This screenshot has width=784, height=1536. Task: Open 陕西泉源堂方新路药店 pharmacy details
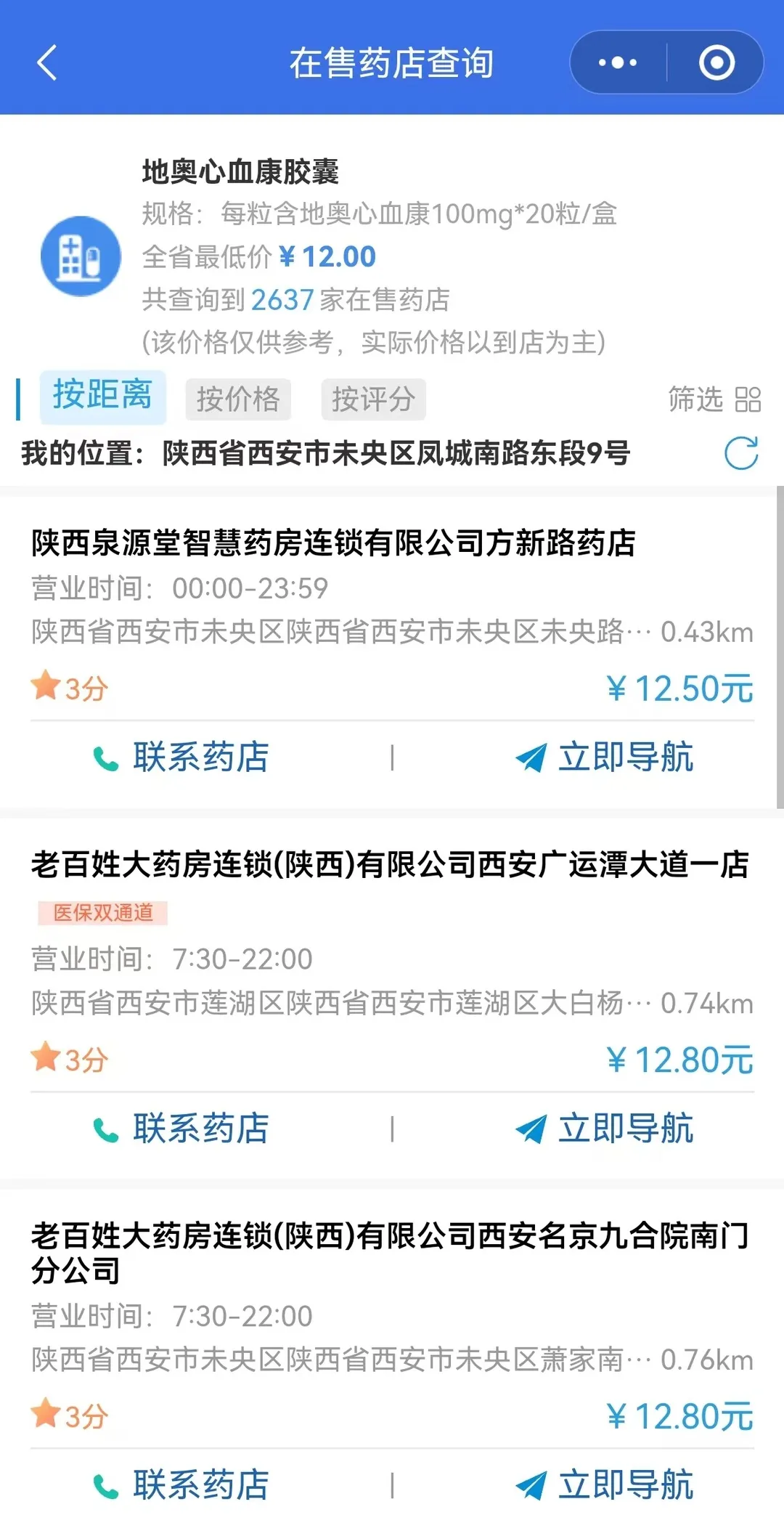(x=332, y=543)
